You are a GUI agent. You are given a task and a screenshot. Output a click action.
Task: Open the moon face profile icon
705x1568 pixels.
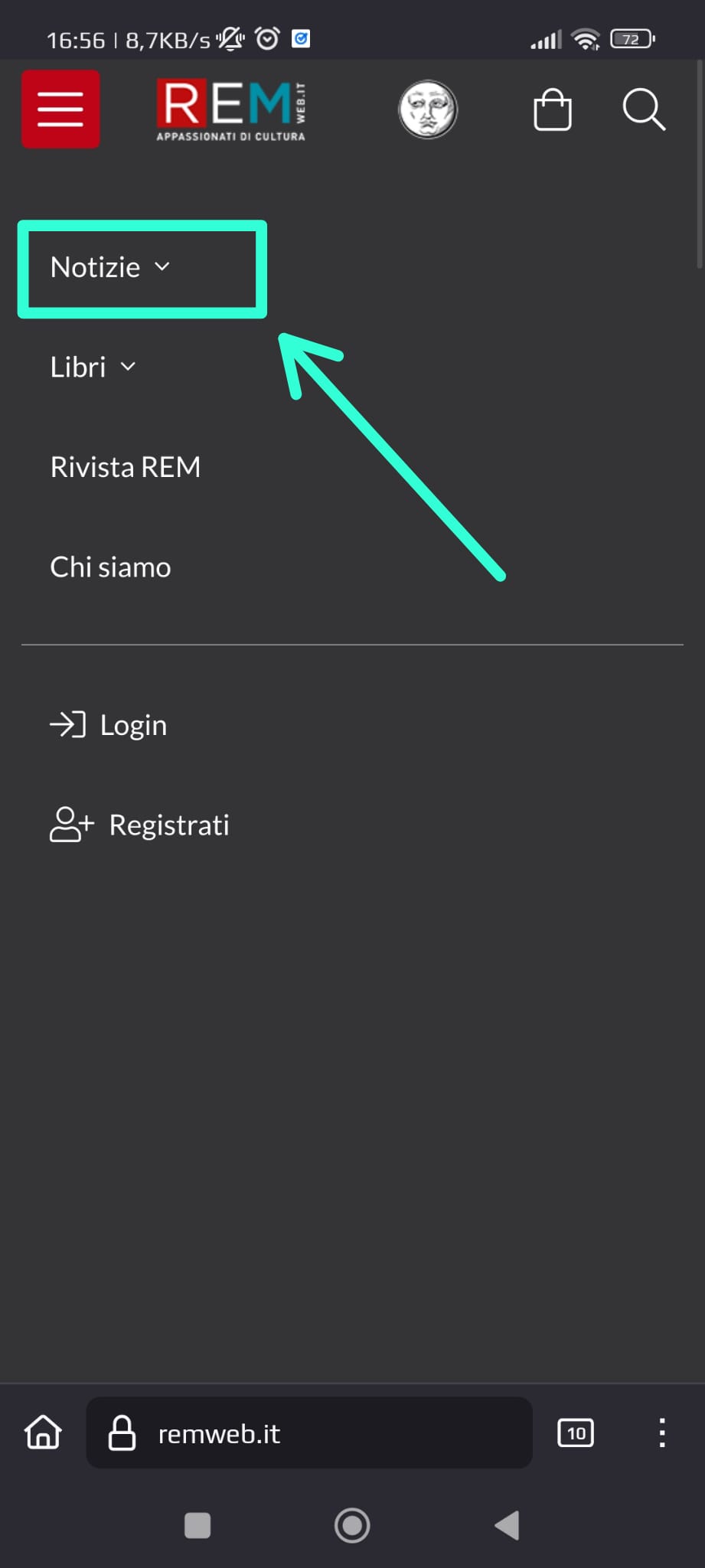(428, 109)
